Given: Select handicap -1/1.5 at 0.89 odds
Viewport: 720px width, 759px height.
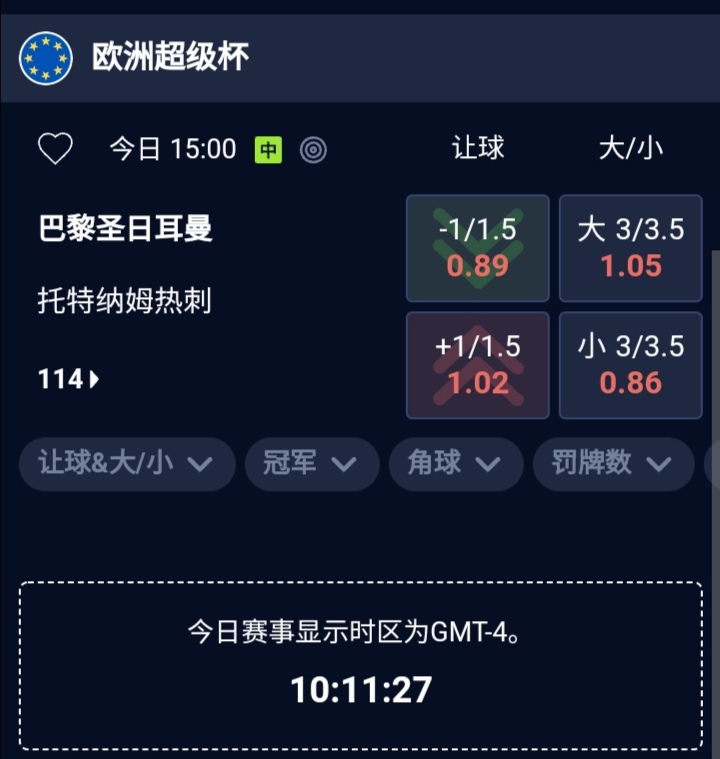Looking at the screenshot, I should click(x=477, y=248).
